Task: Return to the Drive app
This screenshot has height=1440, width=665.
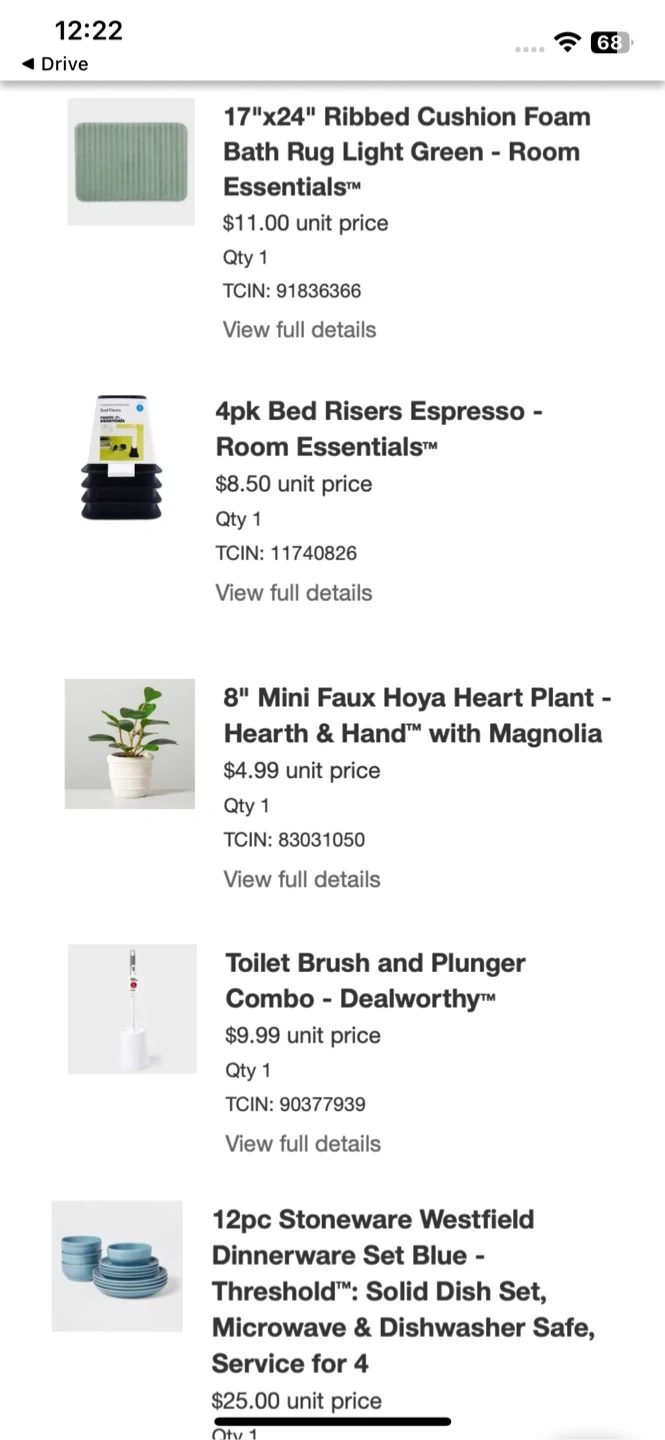Action: [55, 64]
